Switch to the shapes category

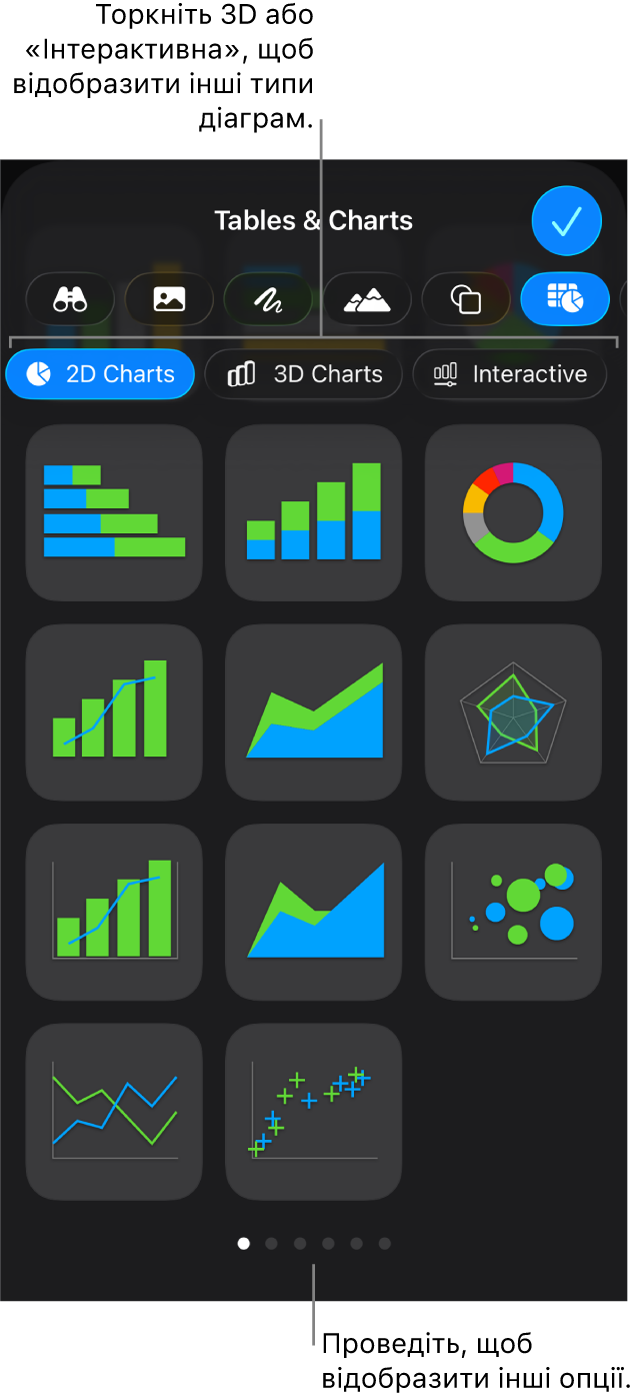tap(466, 298)
